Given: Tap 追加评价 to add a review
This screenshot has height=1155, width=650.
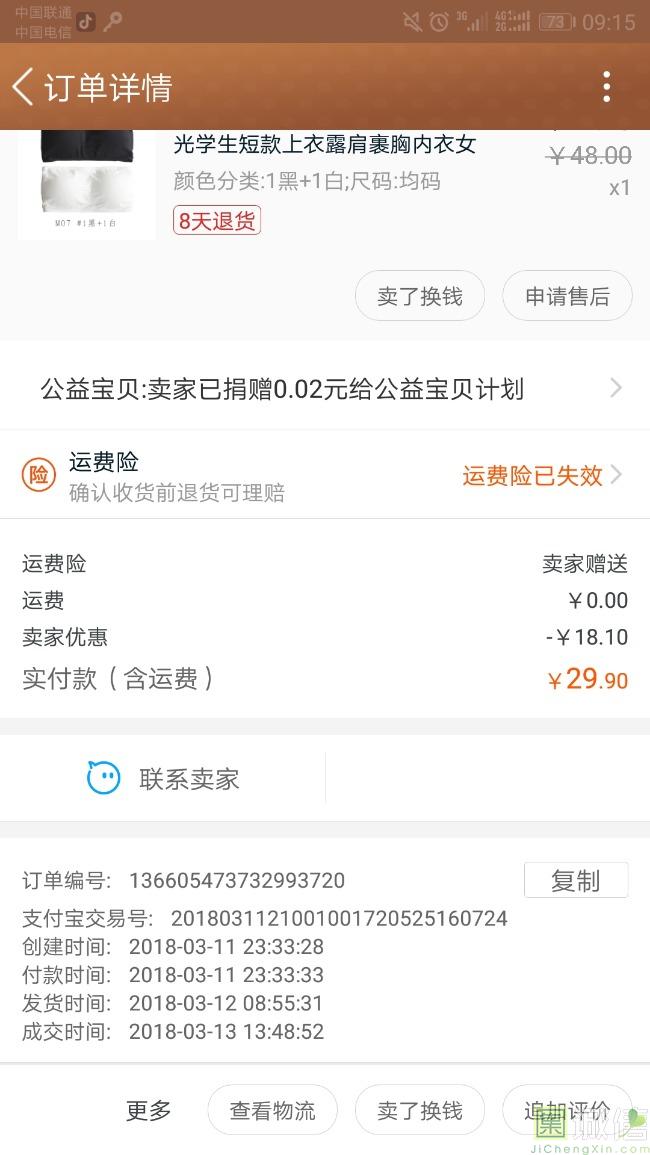Looking at the screenshot, I should click(567, 1110).
